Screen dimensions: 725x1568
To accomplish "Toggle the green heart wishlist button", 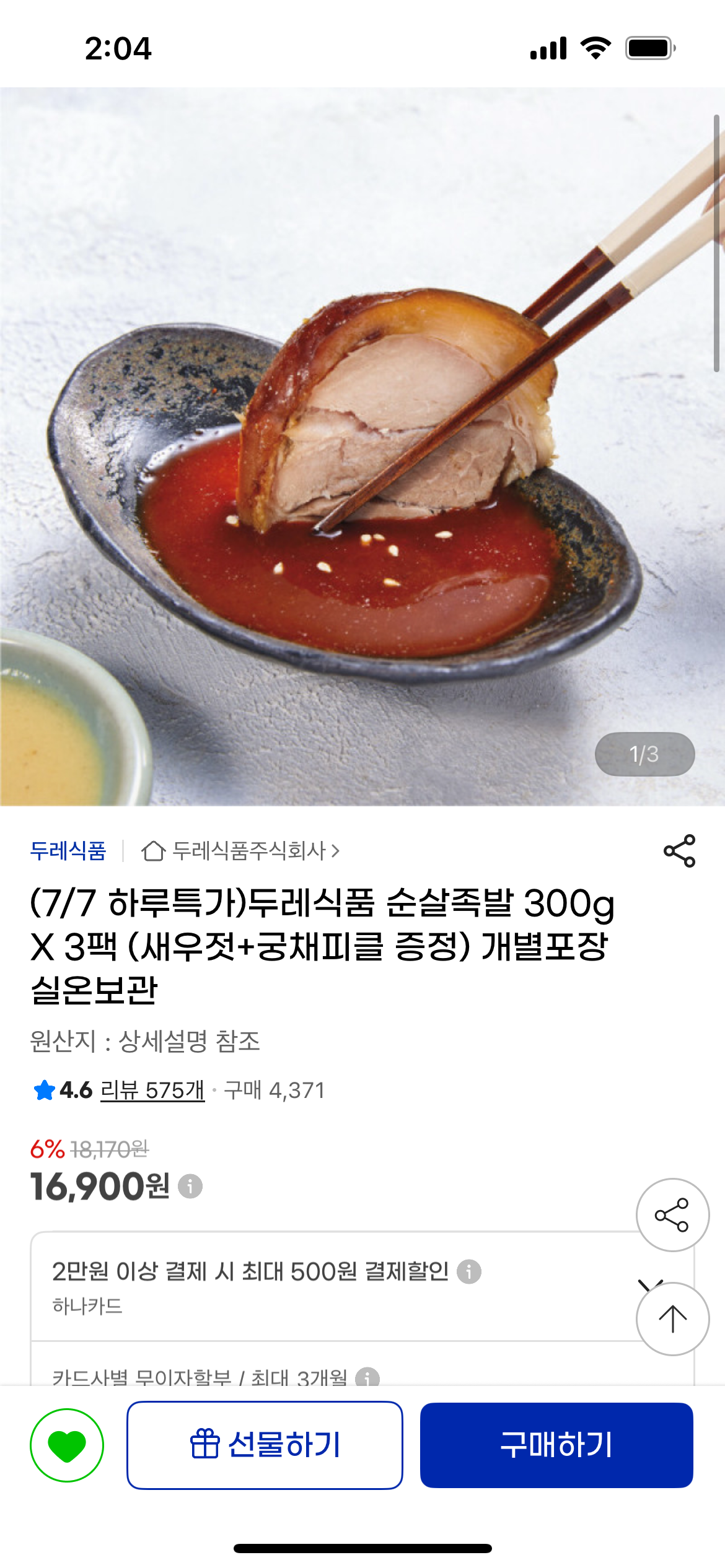I will [67, 1445].
